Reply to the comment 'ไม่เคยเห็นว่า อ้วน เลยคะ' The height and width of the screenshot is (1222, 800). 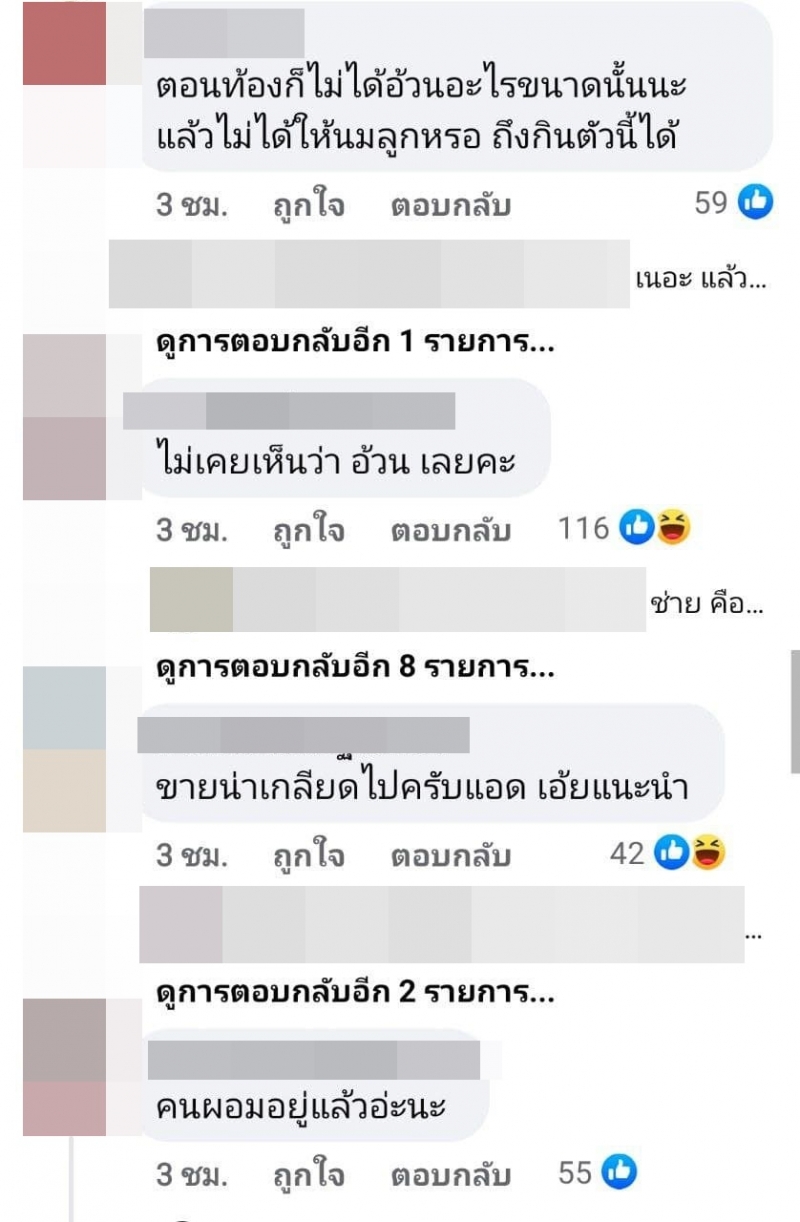(x=450, y=530)
